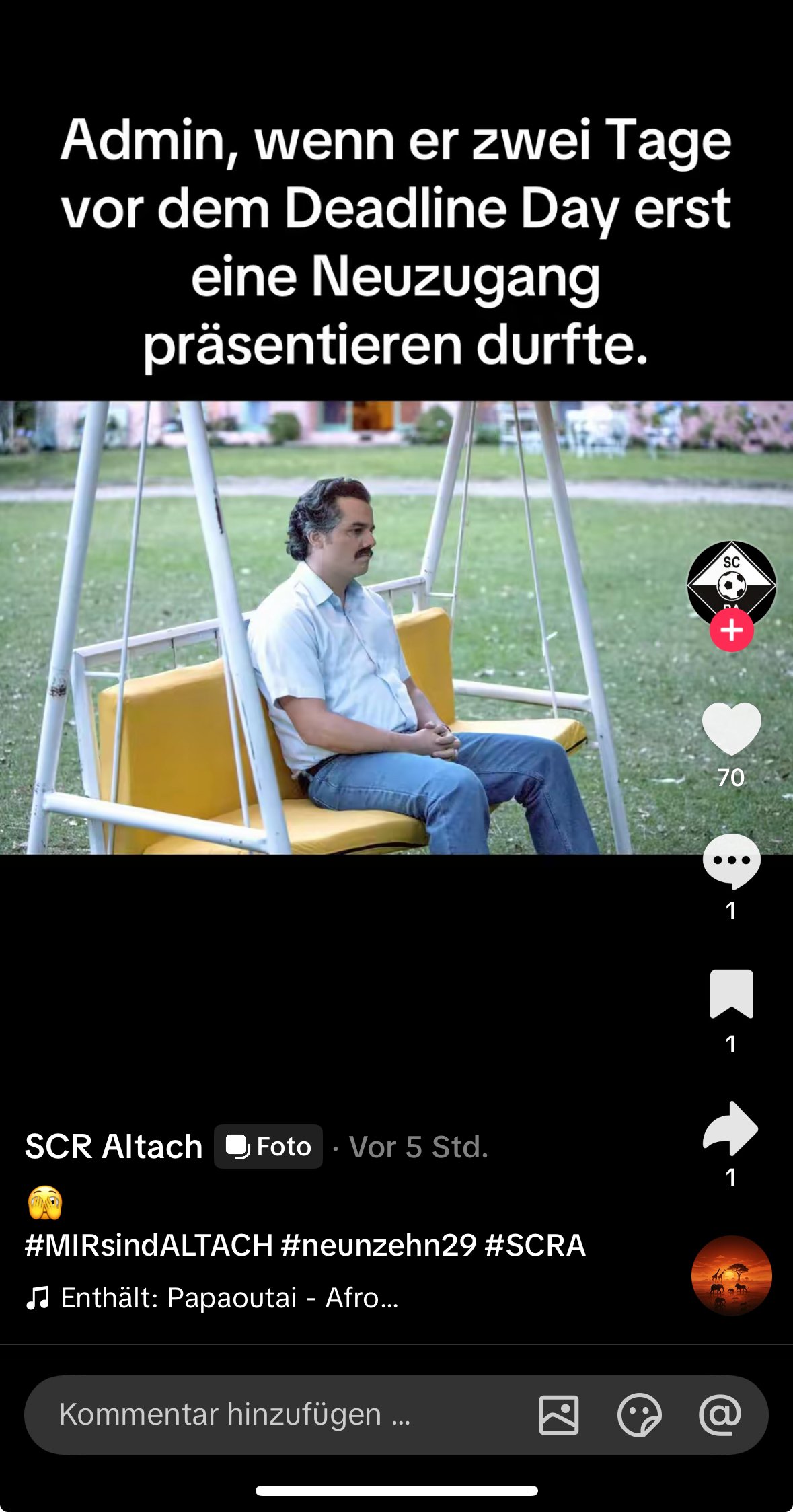
Task: Open the sticker picker in the comment bar
Action: pyautogui.click(x=639, y=1414)
